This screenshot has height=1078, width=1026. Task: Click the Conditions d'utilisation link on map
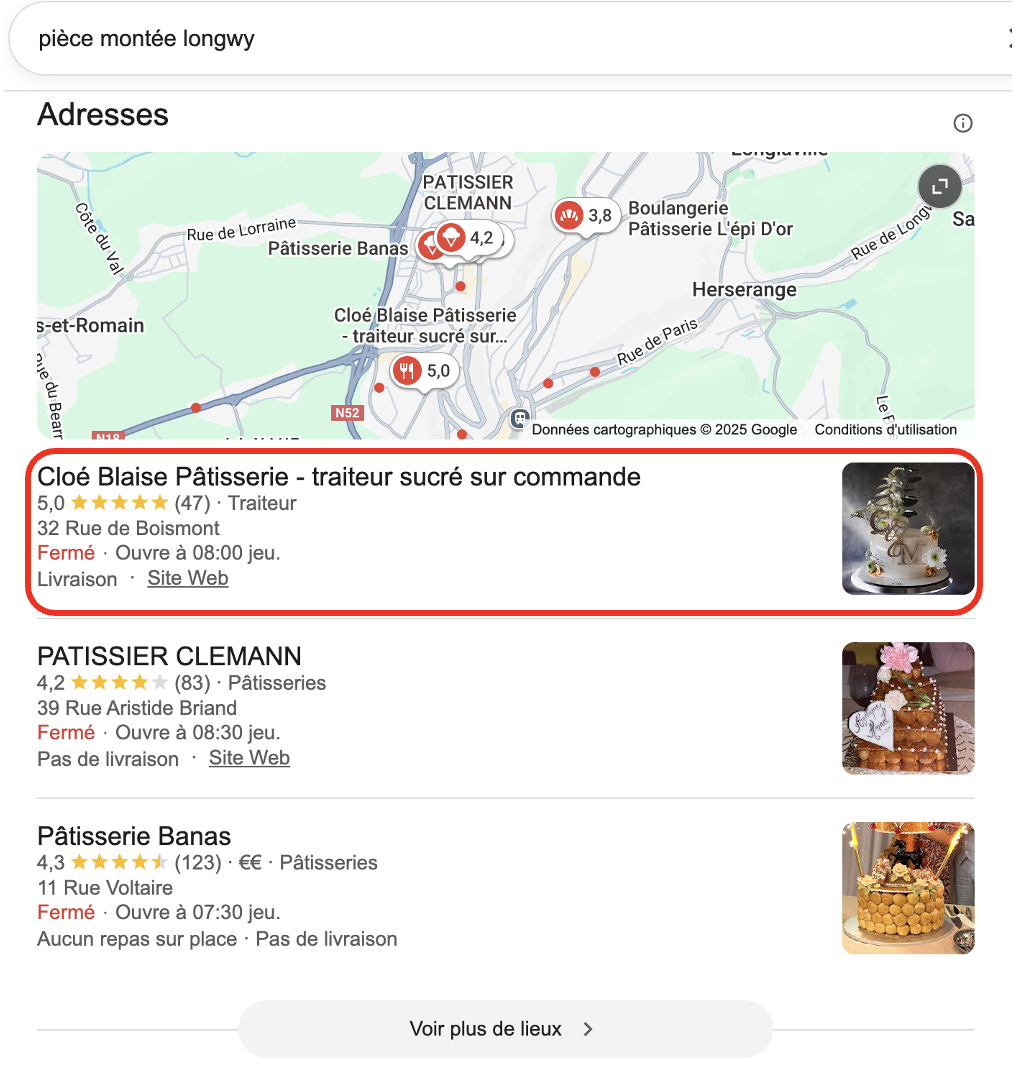point(888,429)
